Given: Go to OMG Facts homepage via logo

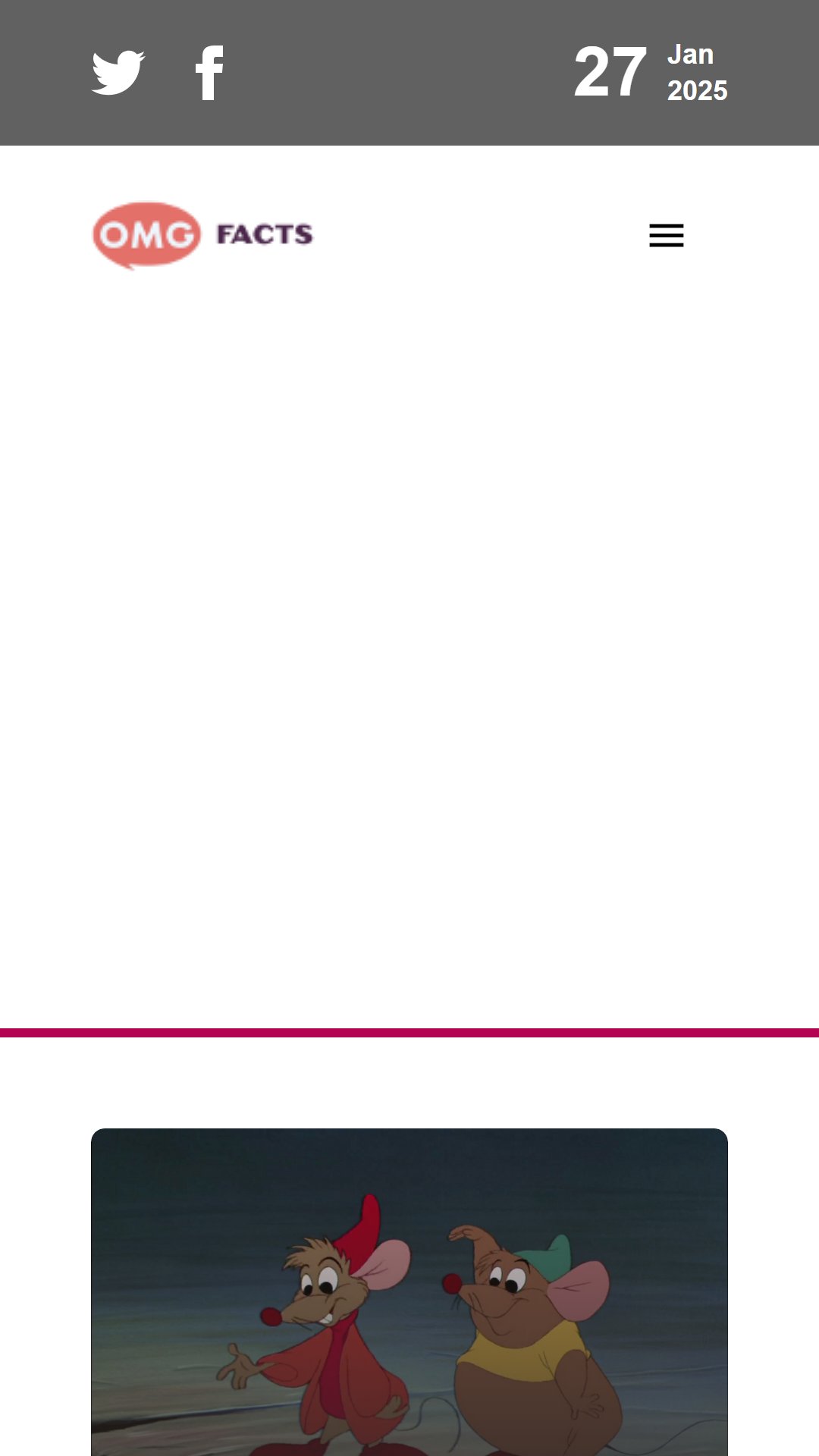Looking at the screenshot, I should (x=202, y=235).
